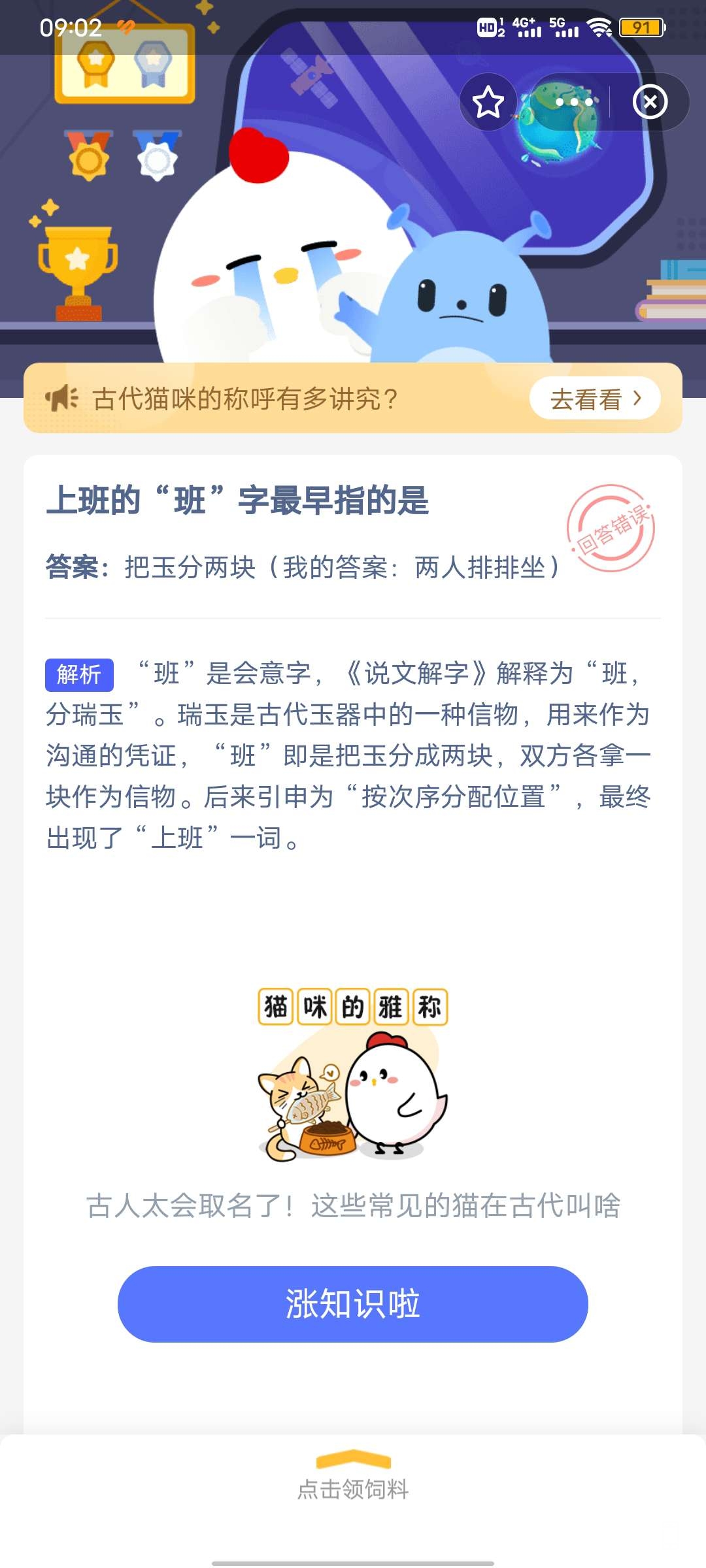Favorite this mini program with the star icon
Screen dimensions: 706x1568
coord(488,103)
